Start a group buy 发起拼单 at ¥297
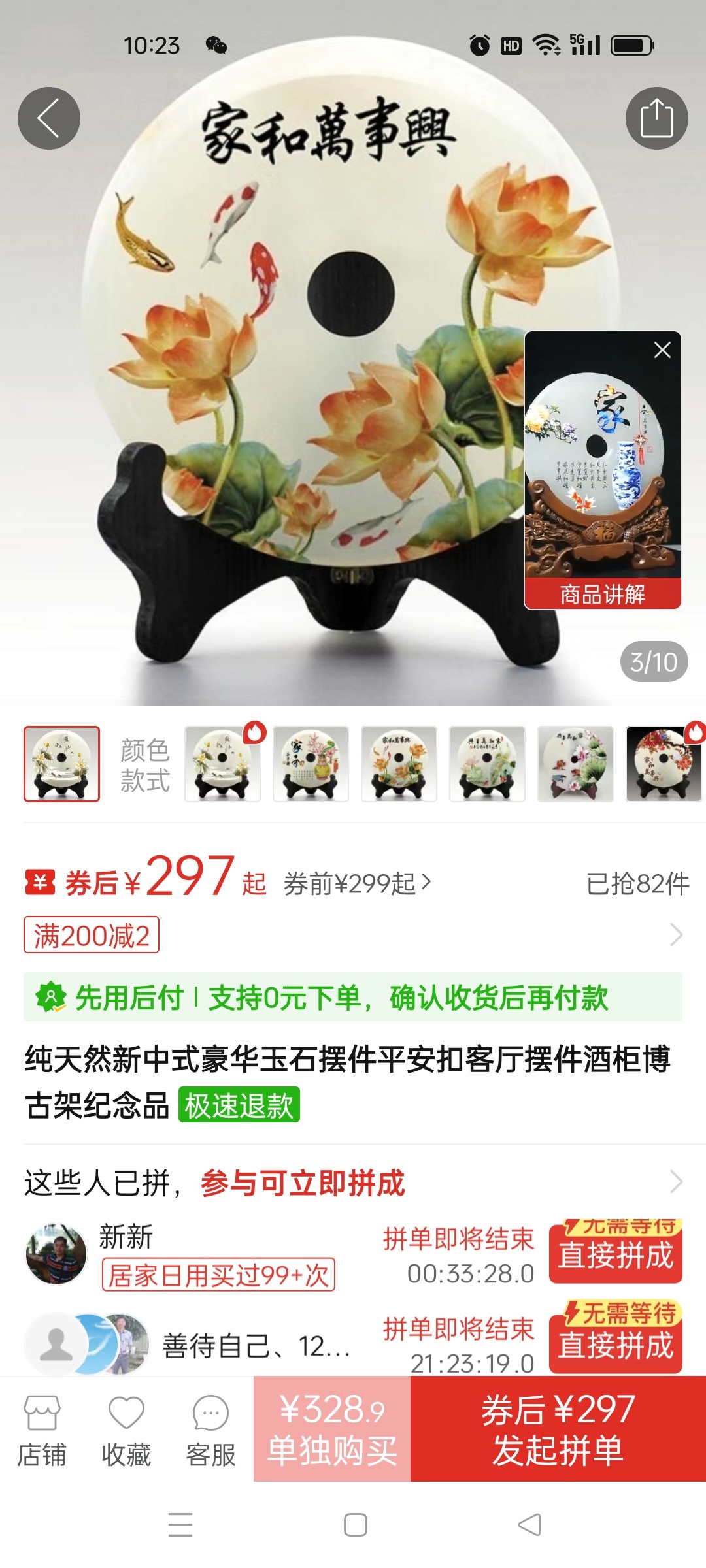 (x=558, y=1429)
